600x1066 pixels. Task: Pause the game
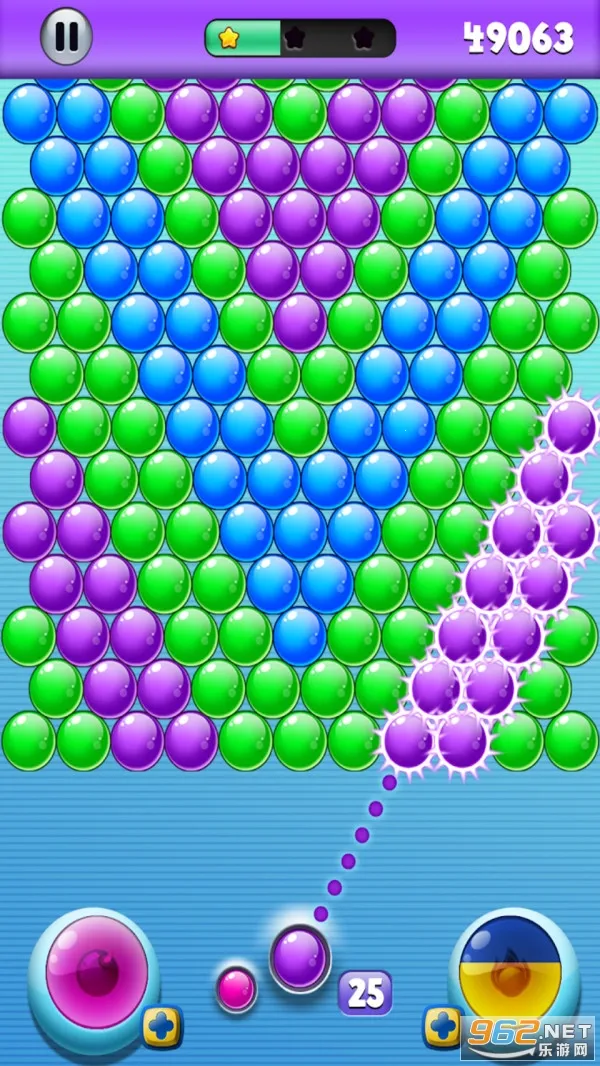[66, 37]
